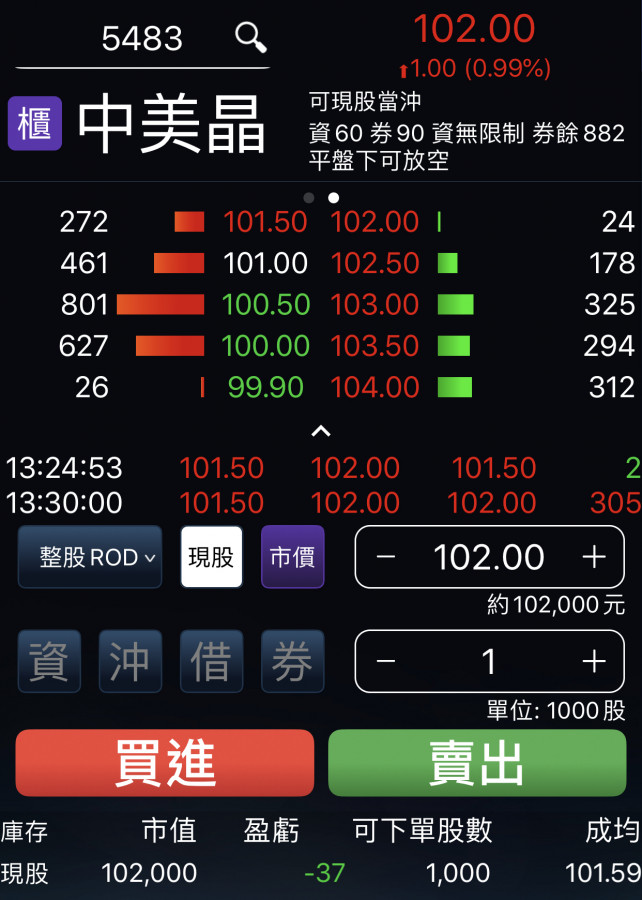
Task: Tap the magnifier search icon
Action: 251,37
